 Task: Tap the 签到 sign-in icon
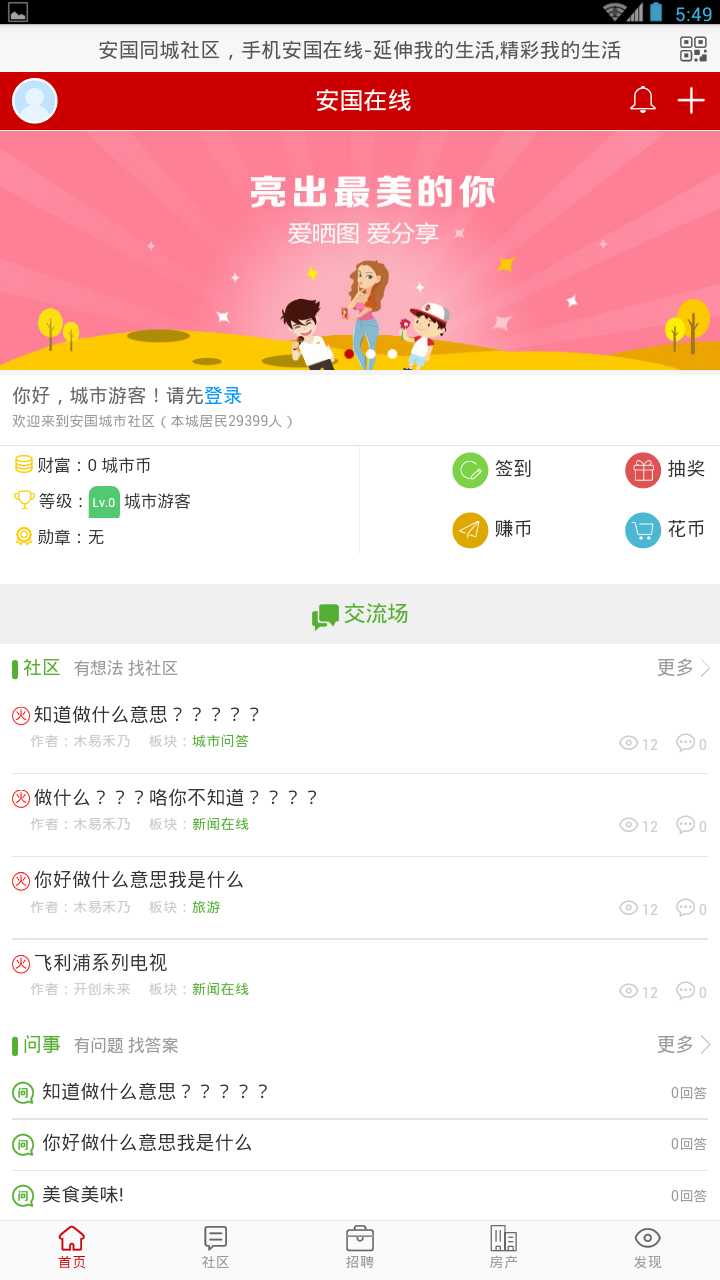click(x=468, y=469)
